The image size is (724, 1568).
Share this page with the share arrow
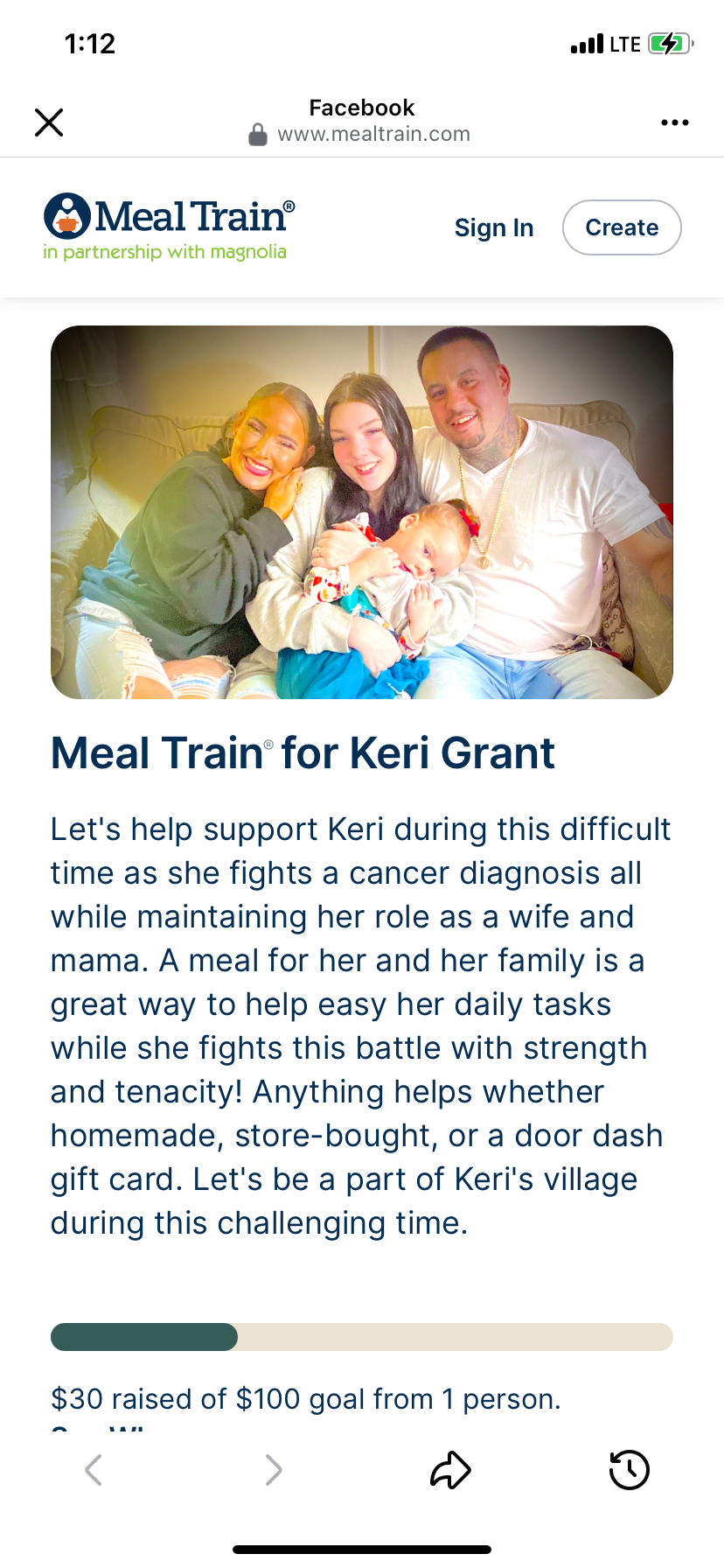pyautogui.click(x=450, y=1470)
